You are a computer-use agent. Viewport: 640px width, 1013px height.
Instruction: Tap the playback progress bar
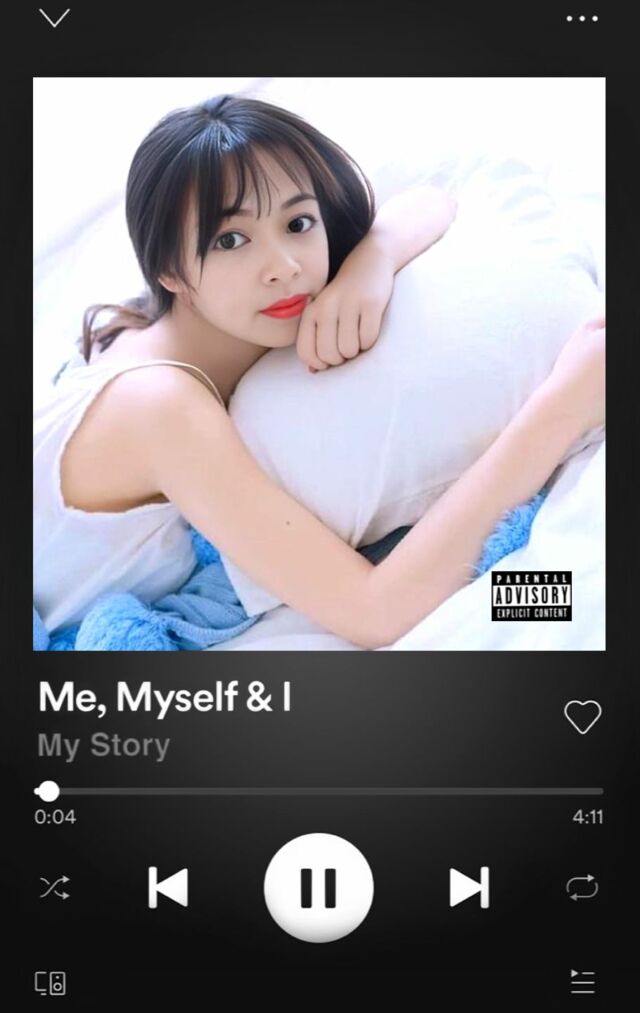(320, 791)
